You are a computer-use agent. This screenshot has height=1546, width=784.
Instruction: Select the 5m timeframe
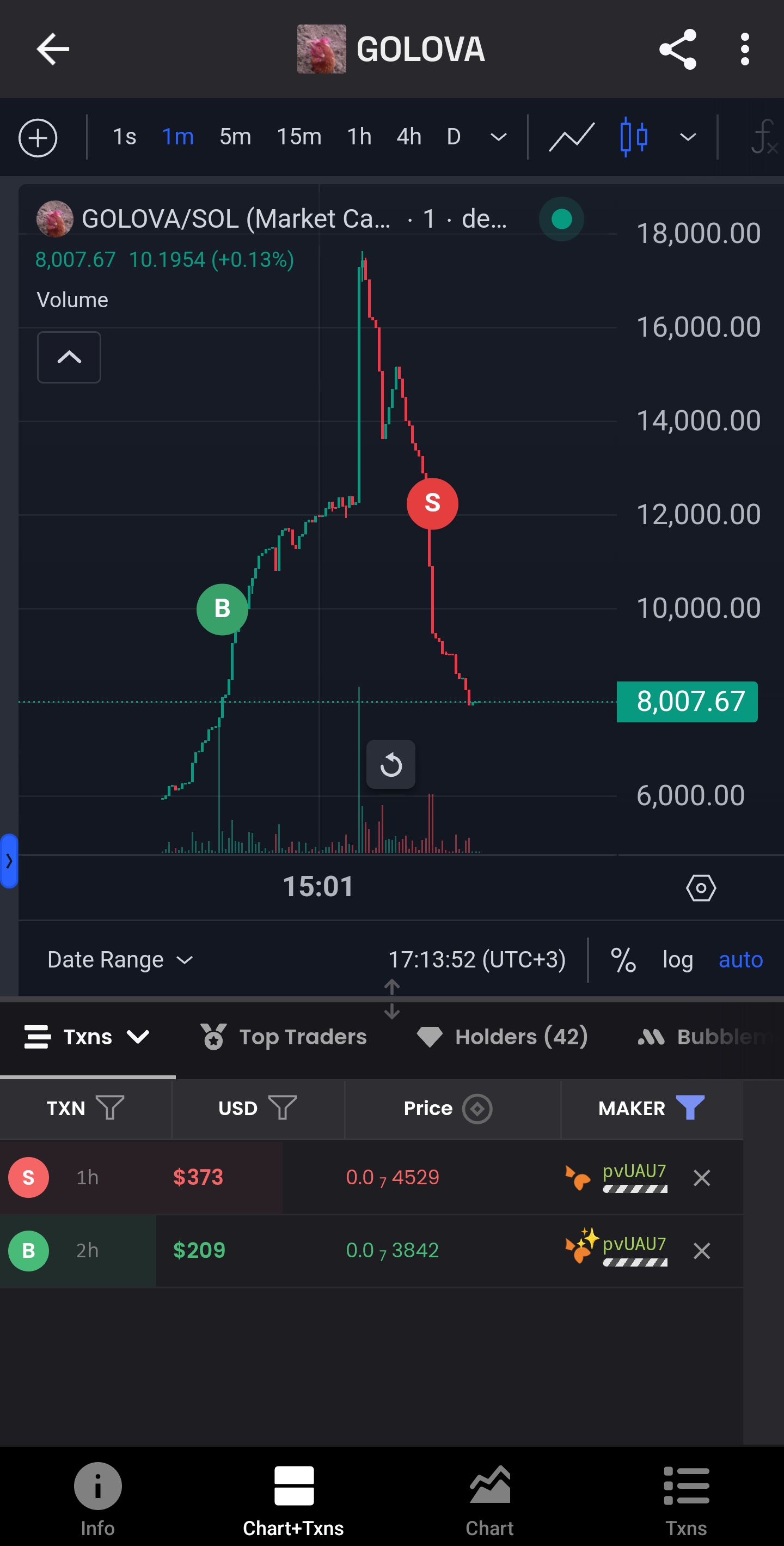click(x=235, y=137)
